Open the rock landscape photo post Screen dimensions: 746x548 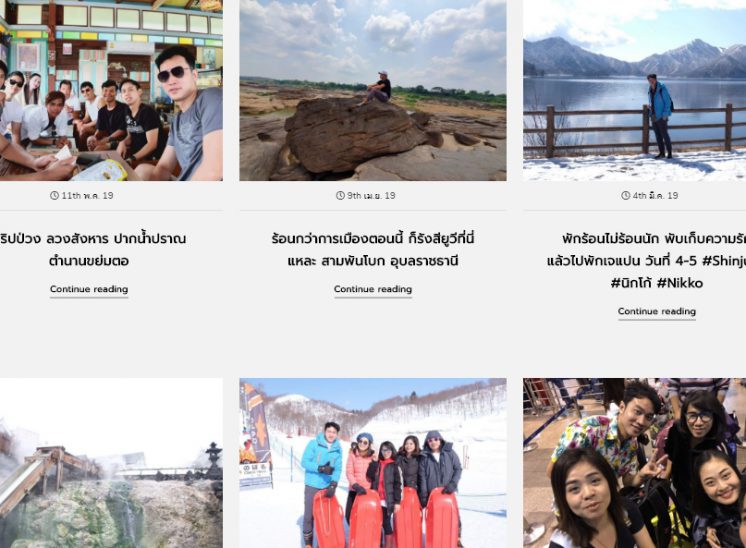372,90
